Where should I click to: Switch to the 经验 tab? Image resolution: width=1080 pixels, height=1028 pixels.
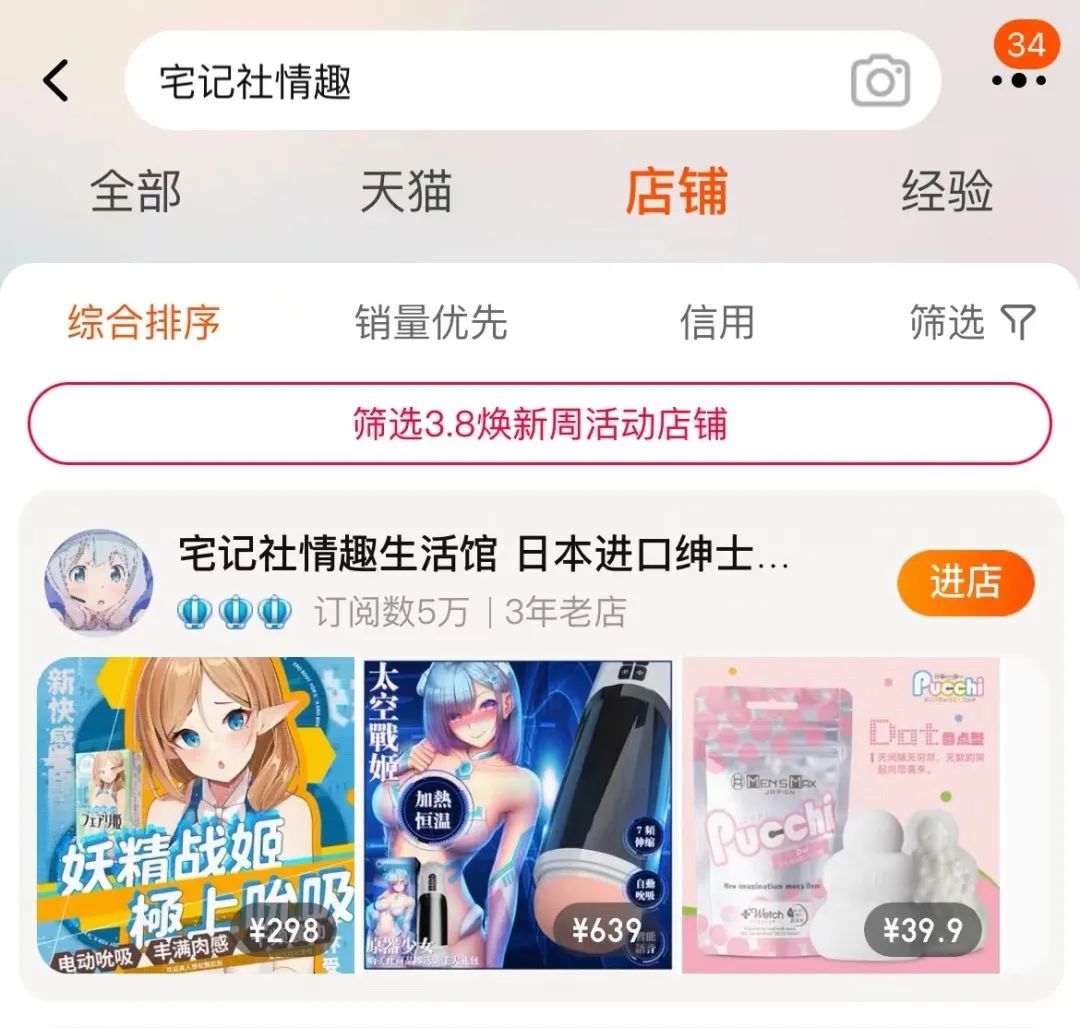(946, 191)
